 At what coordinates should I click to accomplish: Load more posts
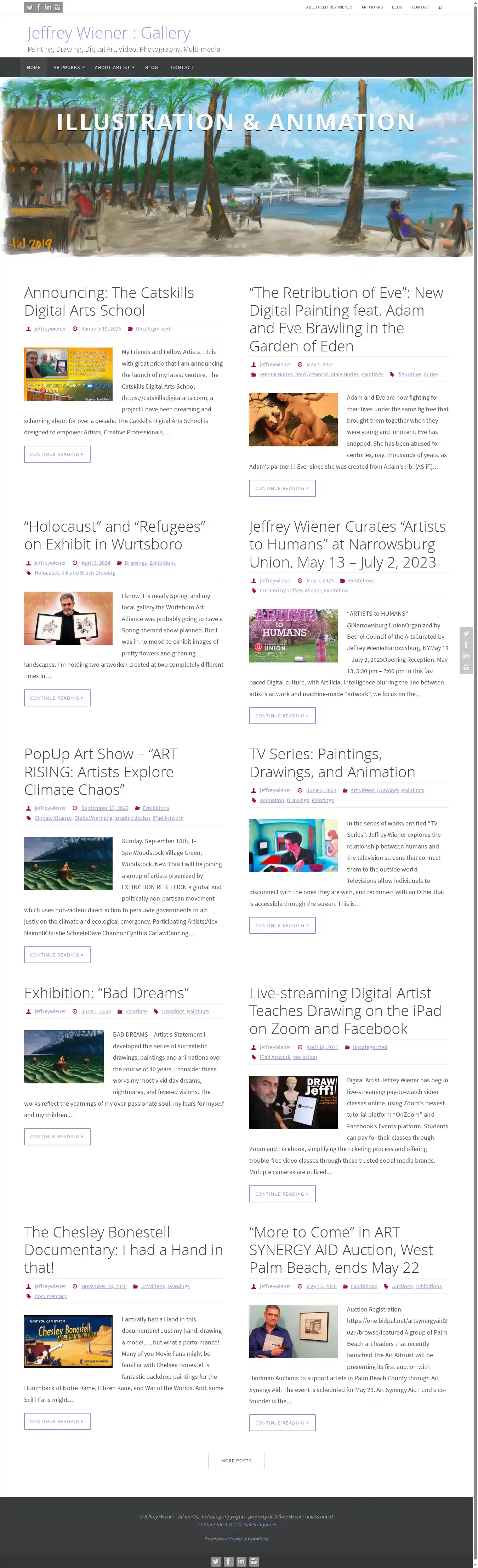[x=236, y=1460]
